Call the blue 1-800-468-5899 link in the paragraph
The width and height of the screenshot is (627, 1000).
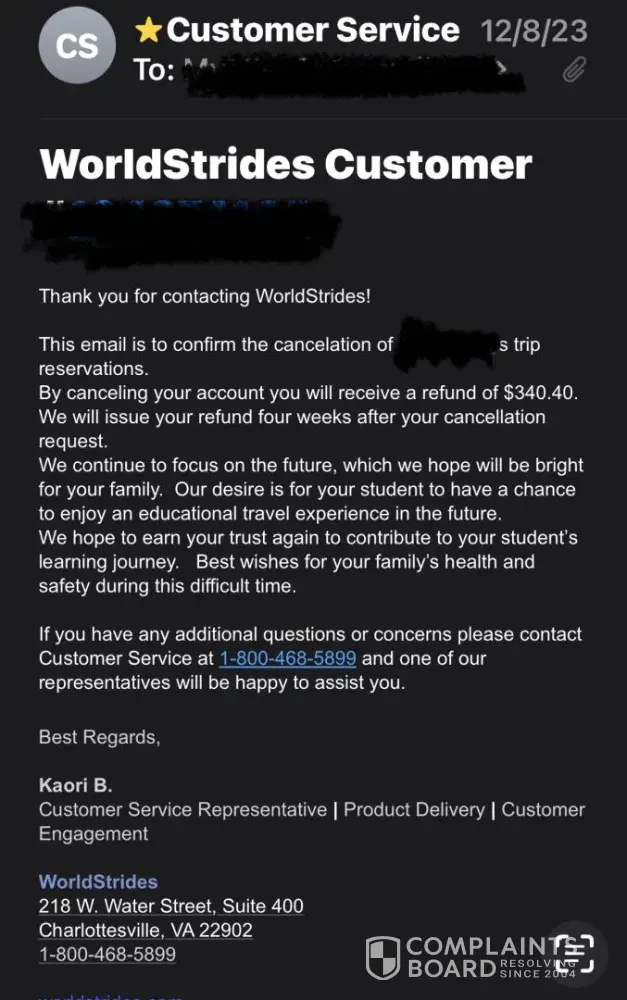point(288,658)
